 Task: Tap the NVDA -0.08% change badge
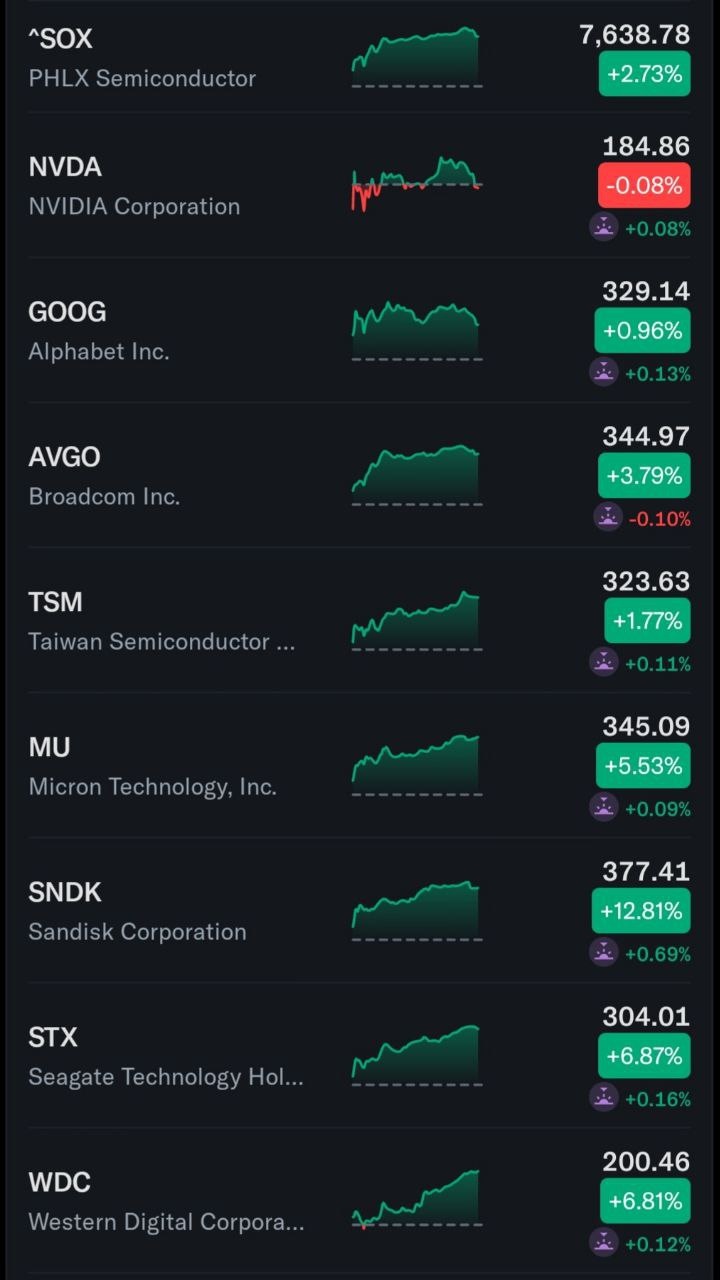[x=644, y=185]
